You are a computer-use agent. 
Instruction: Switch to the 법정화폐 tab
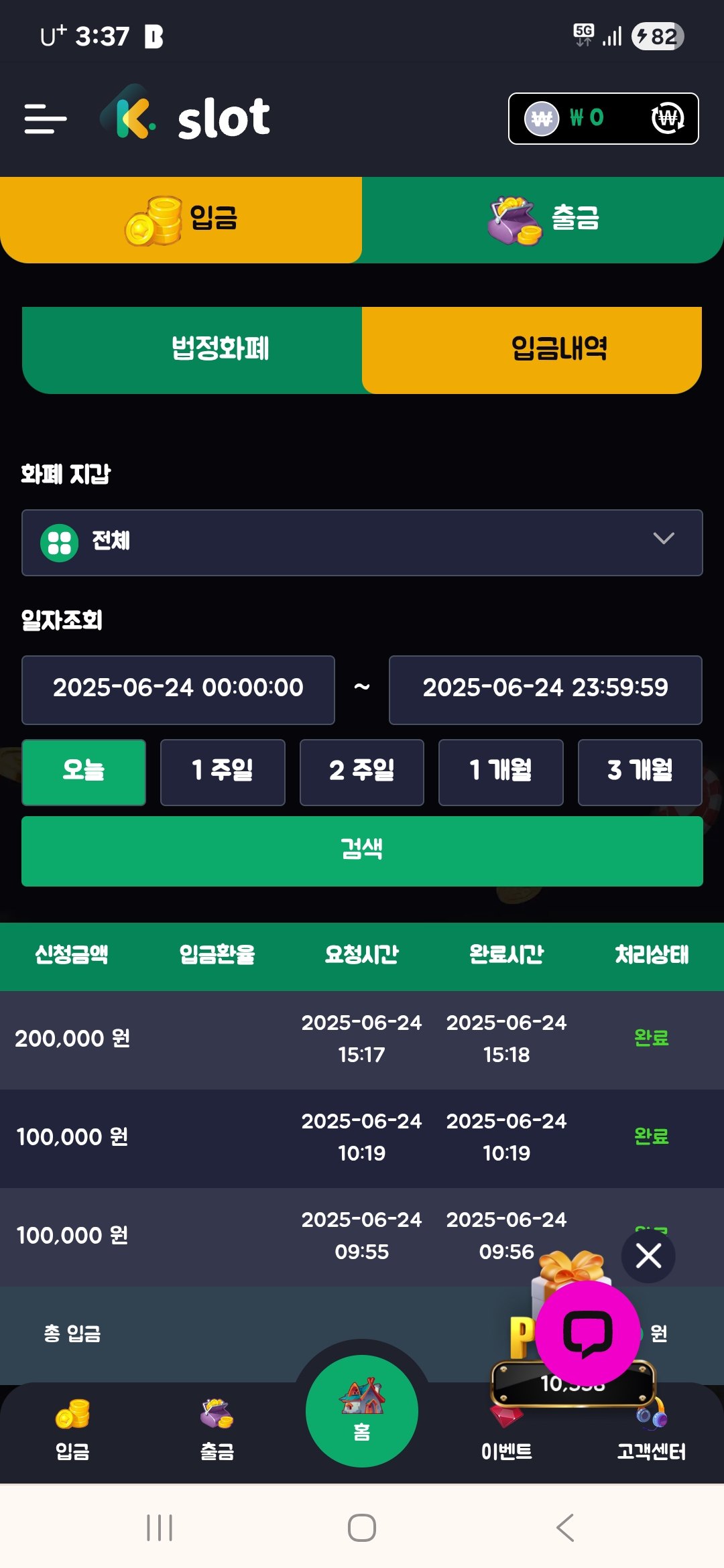(192, 349)
